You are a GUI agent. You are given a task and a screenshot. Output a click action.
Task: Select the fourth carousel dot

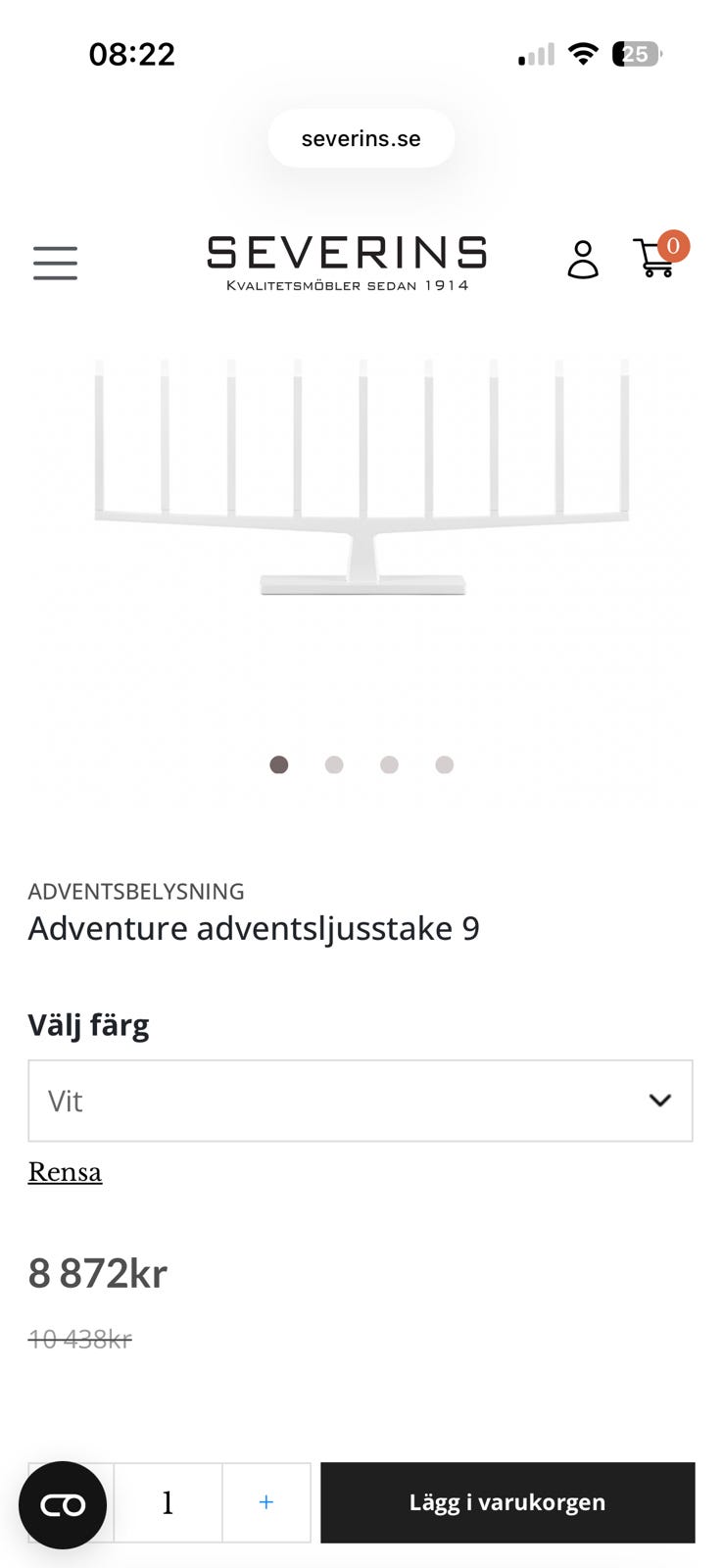(444, 764)
